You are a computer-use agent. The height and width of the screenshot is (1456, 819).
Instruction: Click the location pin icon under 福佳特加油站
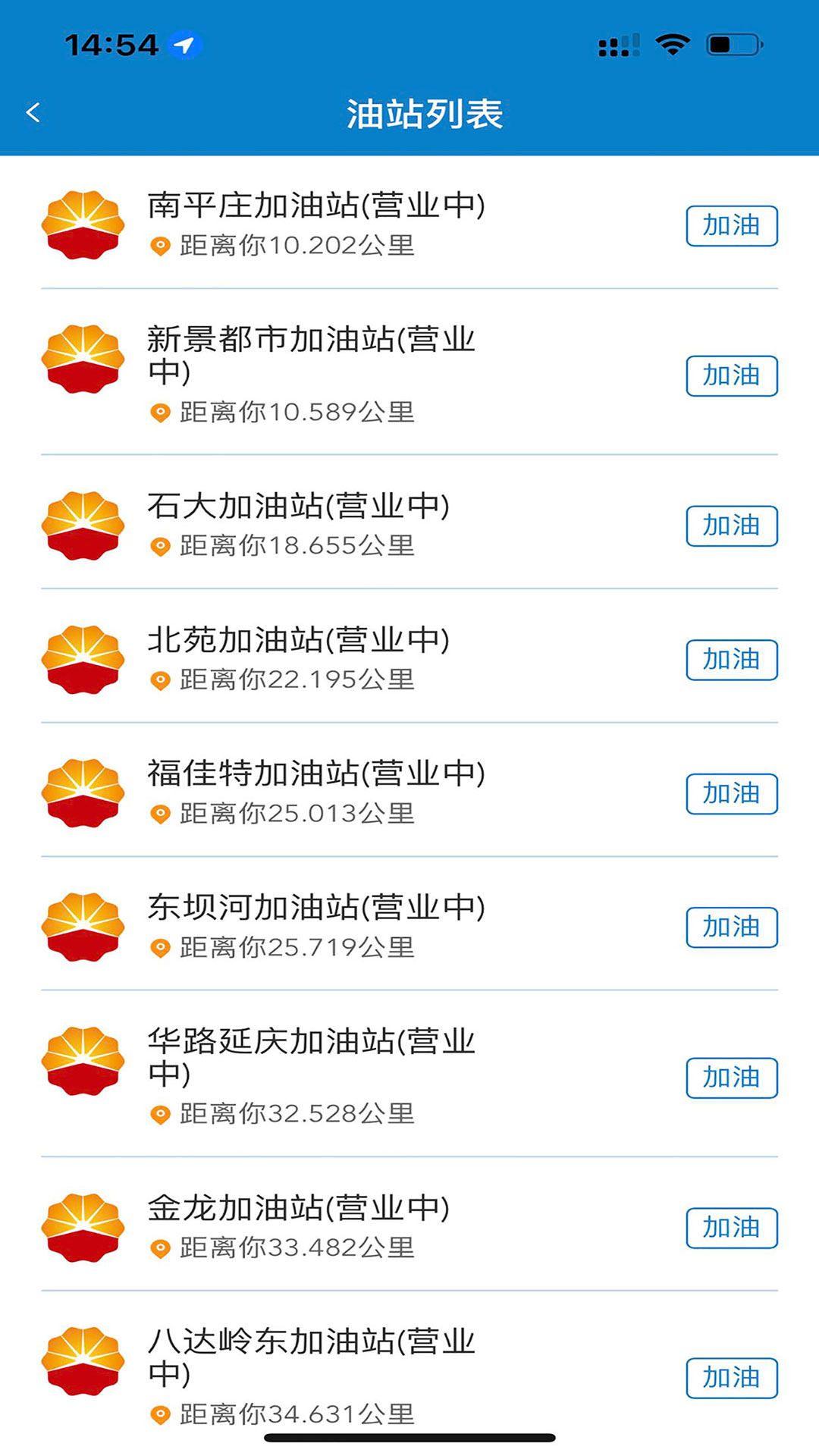click(x=160, y=814)
